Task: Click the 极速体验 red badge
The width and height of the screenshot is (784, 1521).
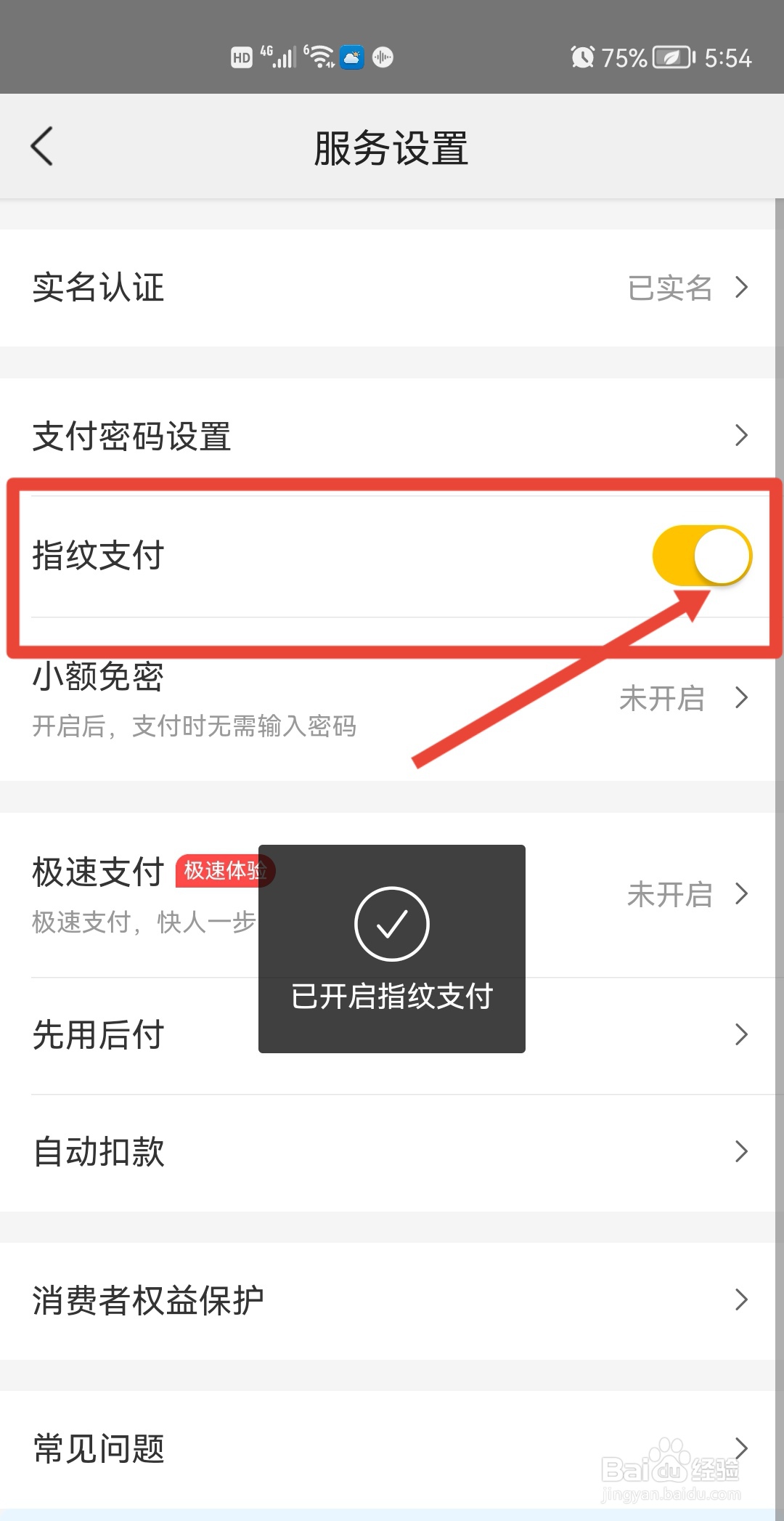Action: pos(225,872)
